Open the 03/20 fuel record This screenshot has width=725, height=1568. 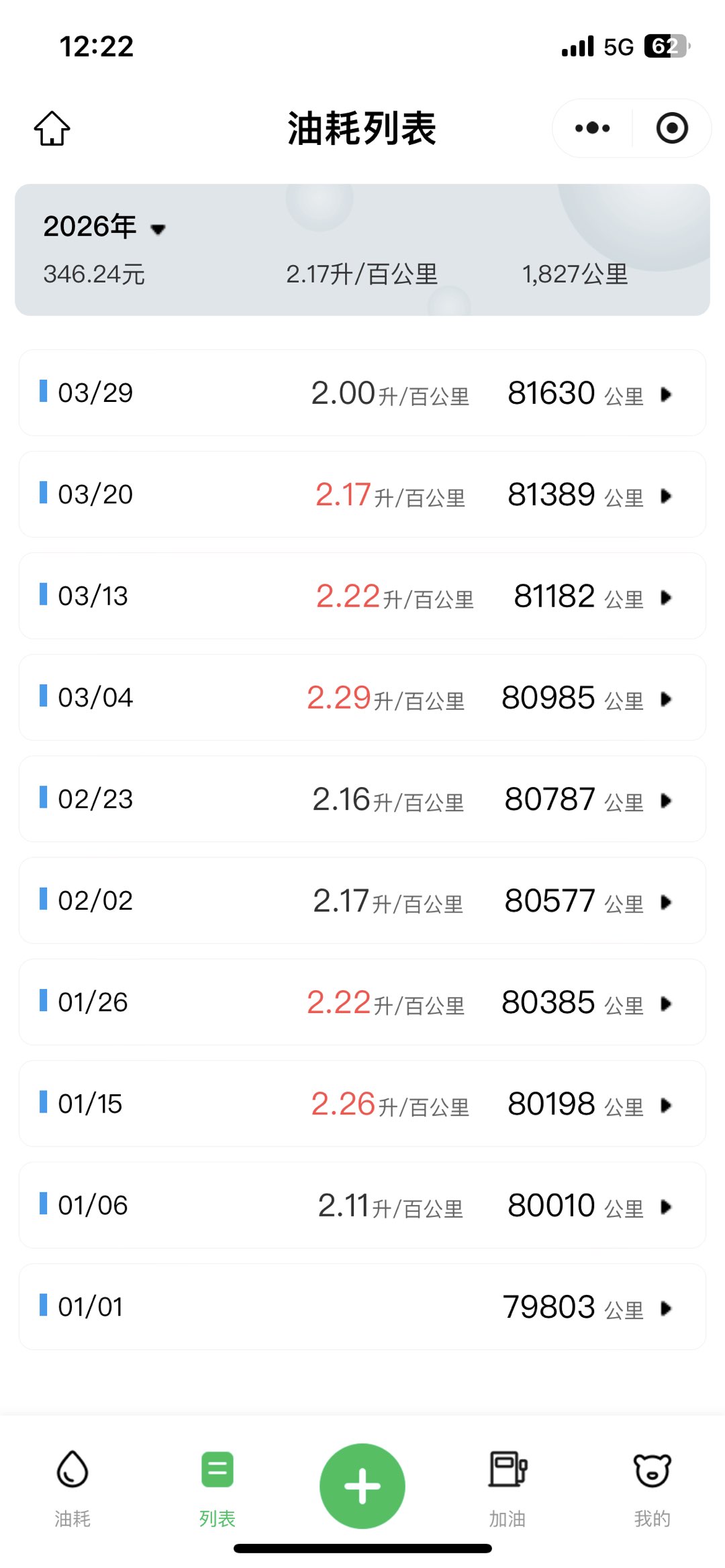tap(362, 494)
